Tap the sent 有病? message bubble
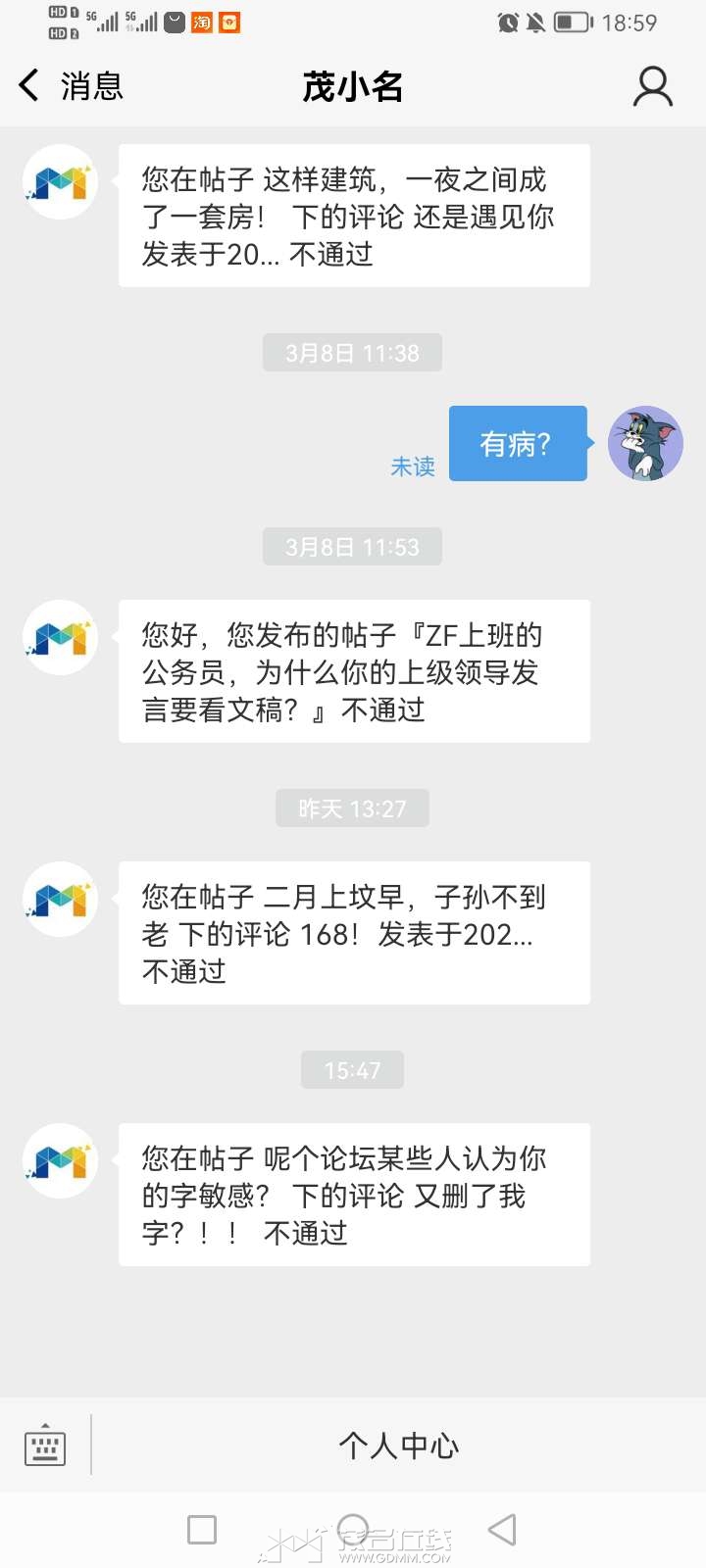Image resolution: width=706 pixels, height=1568 pixels. tap(517, 444)
